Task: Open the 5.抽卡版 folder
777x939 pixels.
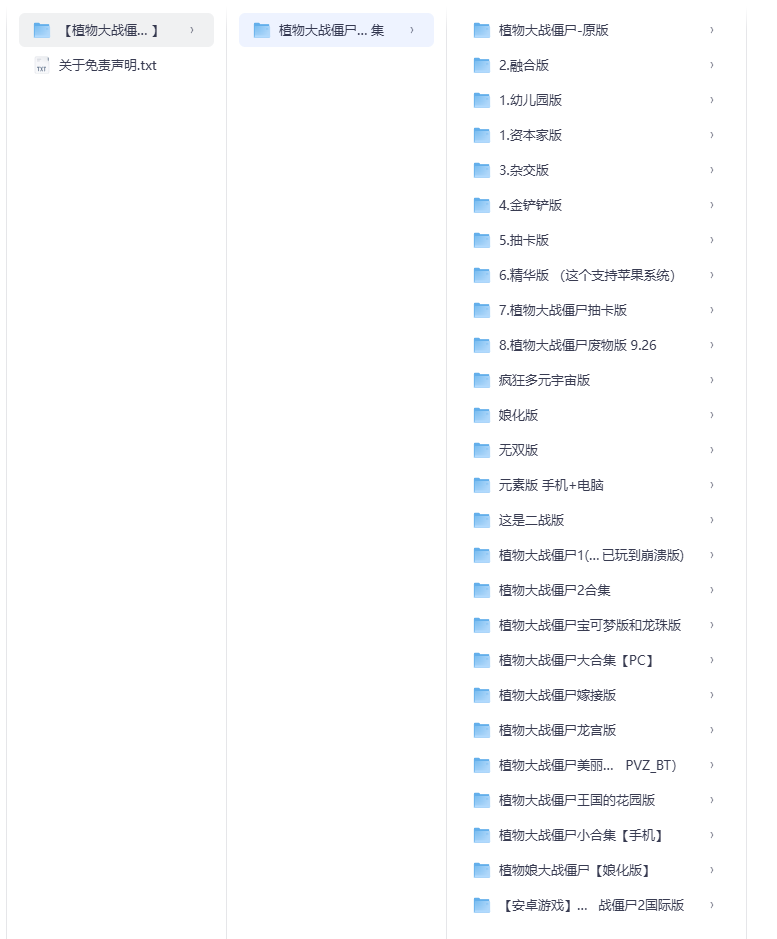Action: coord(524,240)
